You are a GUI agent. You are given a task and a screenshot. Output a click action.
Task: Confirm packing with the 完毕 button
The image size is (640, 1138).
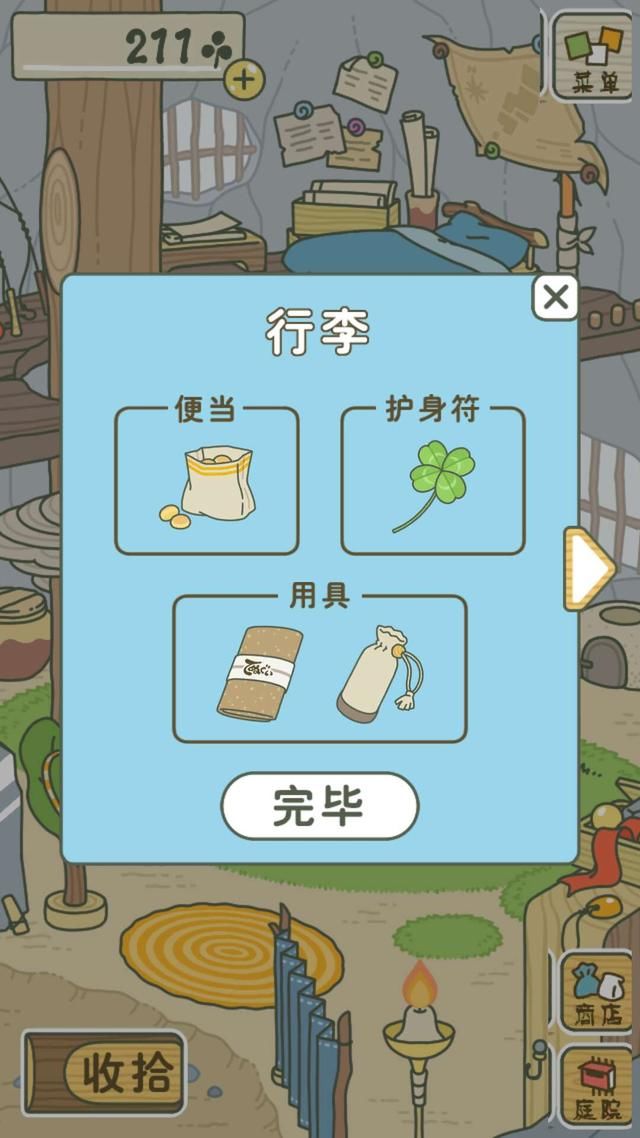[320, 806]
